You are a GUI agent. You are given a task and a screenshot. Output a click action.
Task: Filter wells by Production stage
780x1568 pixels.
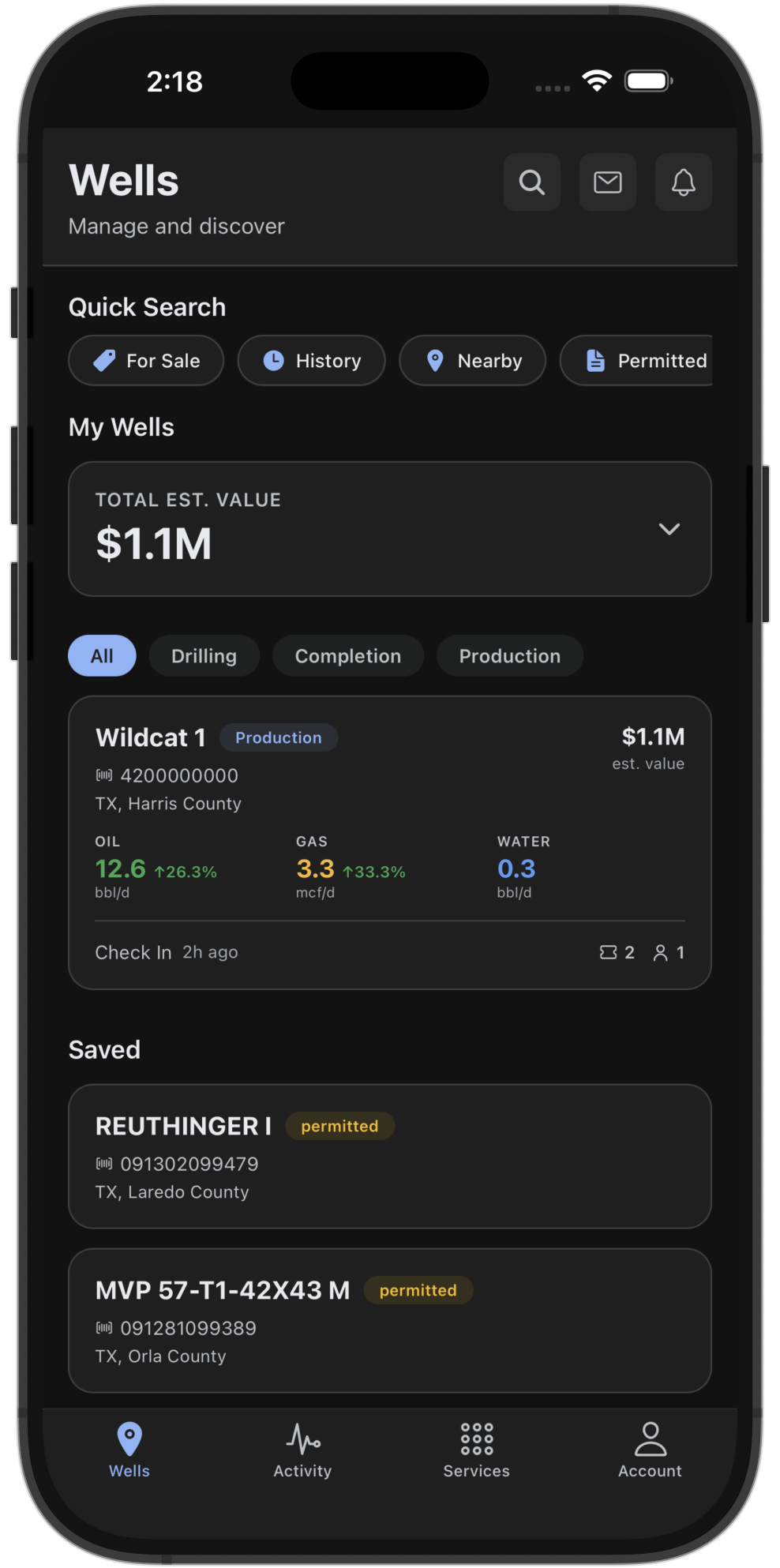tap(510, 656)
